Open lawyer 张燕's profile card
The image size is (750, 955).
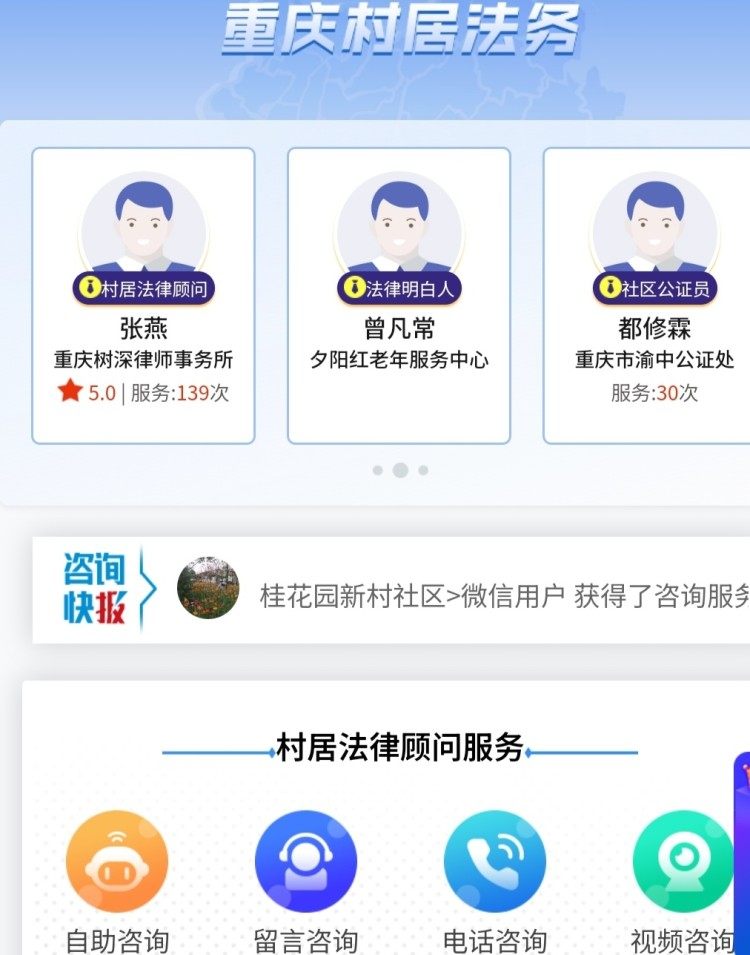tap(143, 295)
